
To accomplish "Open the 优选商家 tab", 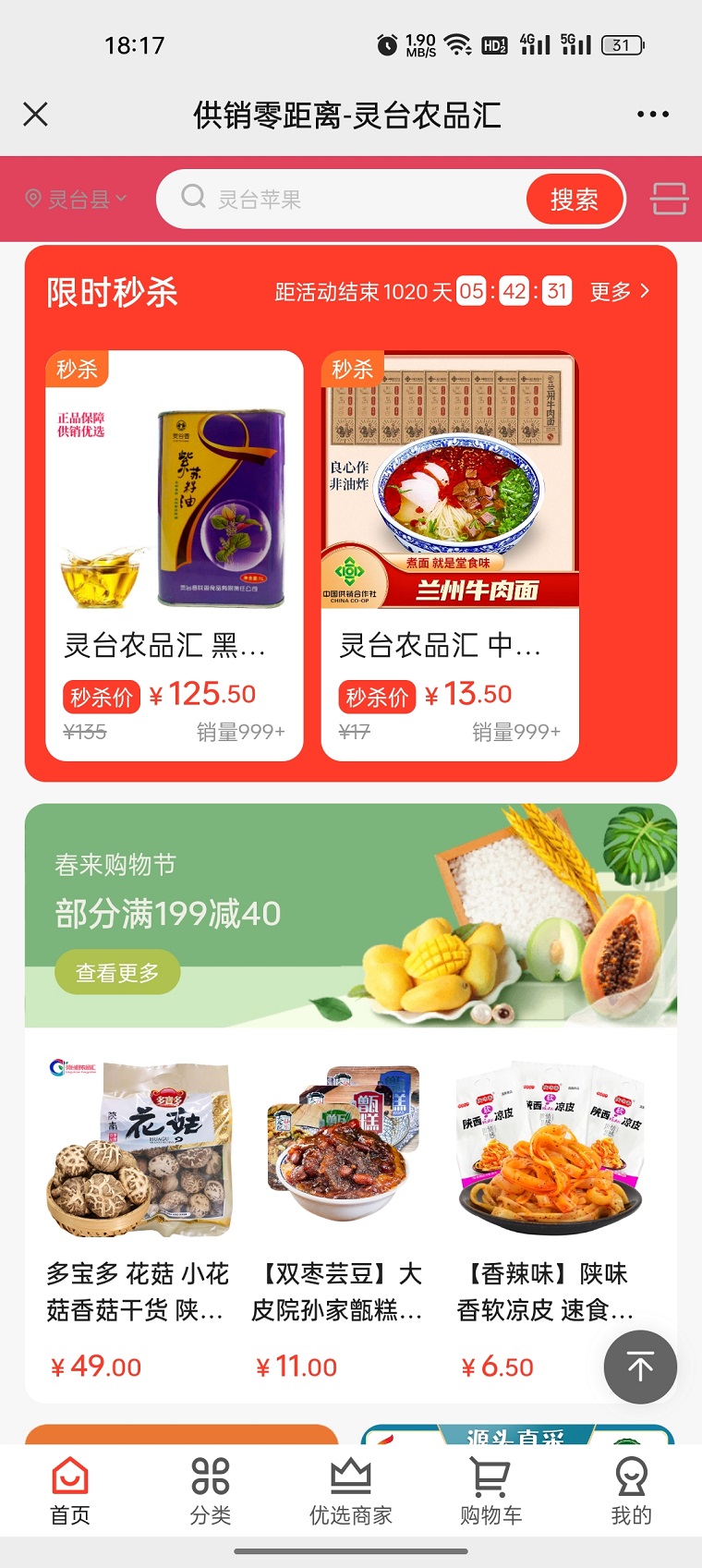I will point(351,1489).
